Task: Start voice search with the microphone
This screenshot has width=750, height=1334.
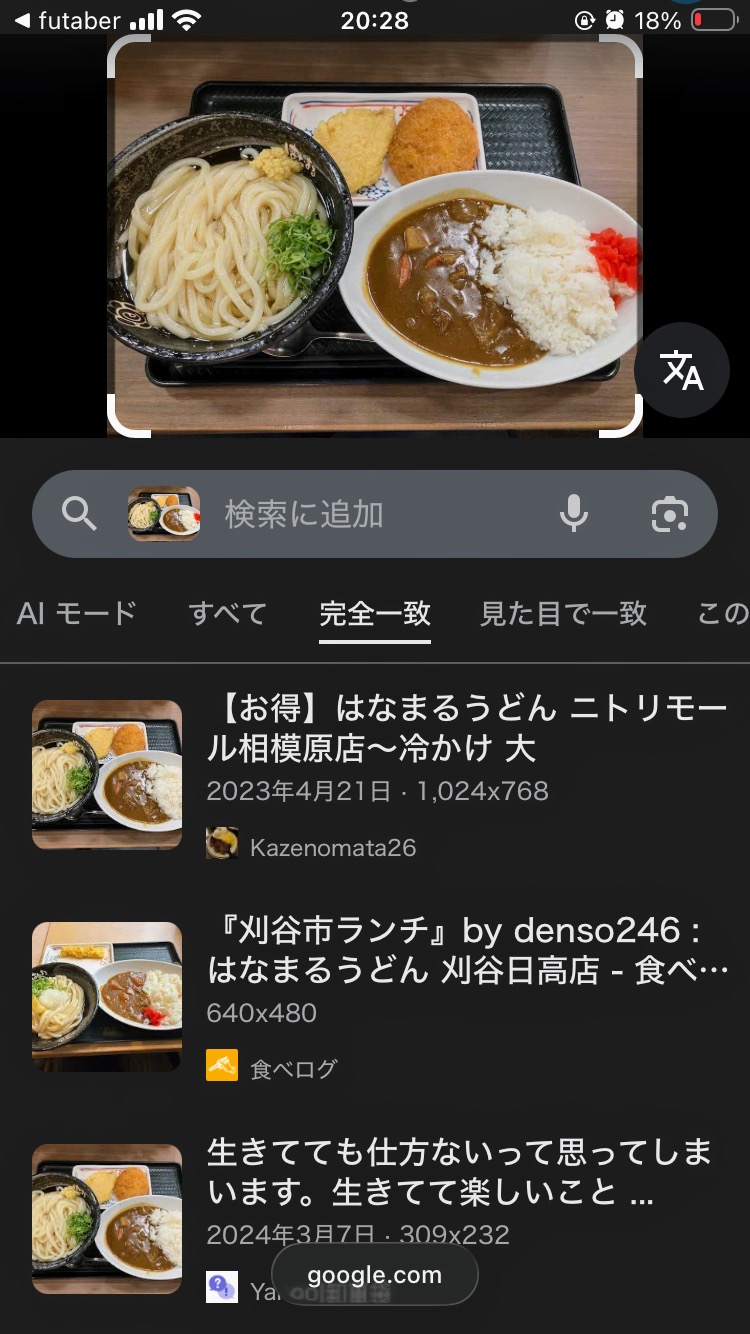Action: pos(573,514)
